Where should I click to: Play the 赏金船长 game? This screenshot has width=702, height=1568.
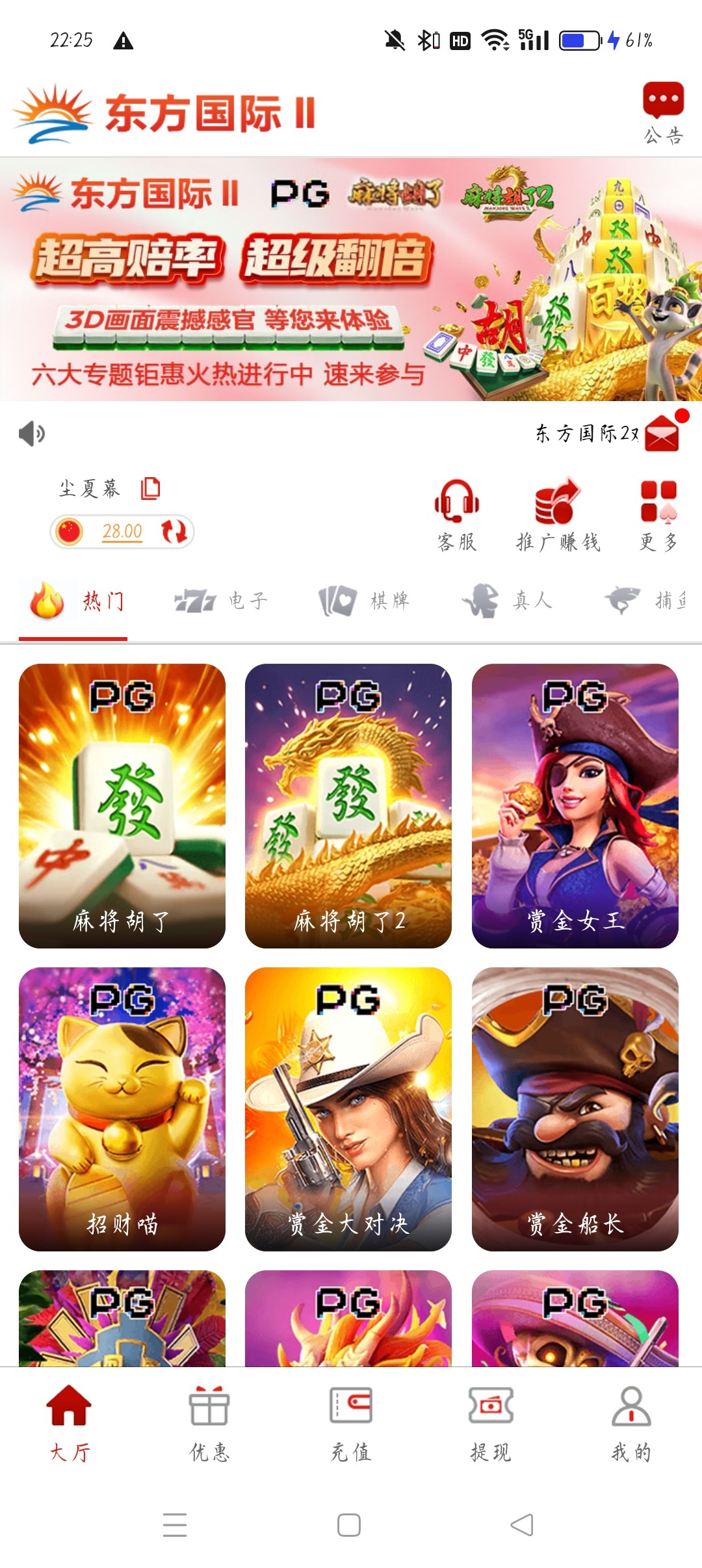tap(575, 1109)
